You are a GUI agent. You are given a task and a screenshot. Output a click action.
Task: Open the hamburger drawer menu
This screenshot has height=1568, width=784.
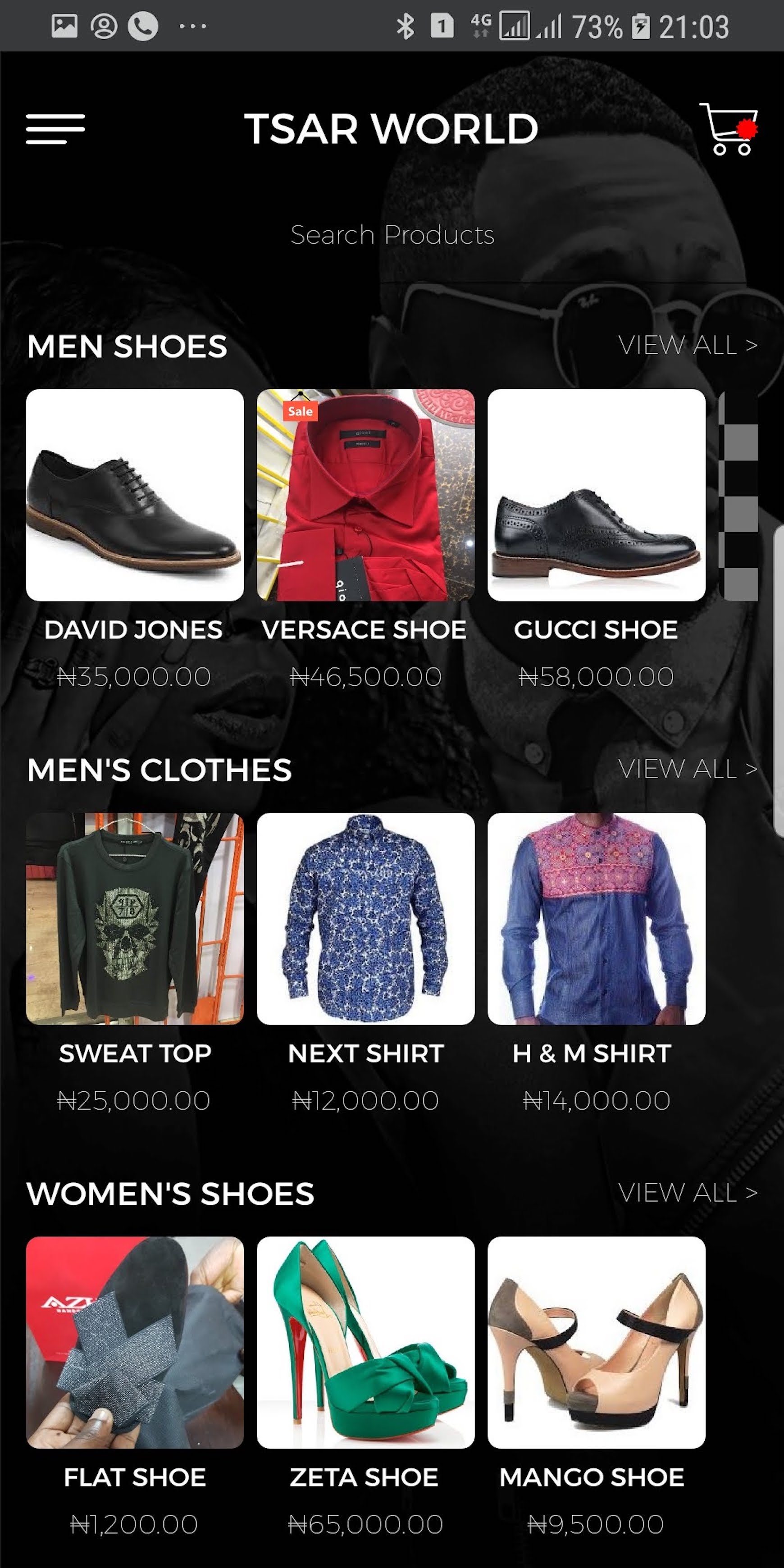pos(55,129)
